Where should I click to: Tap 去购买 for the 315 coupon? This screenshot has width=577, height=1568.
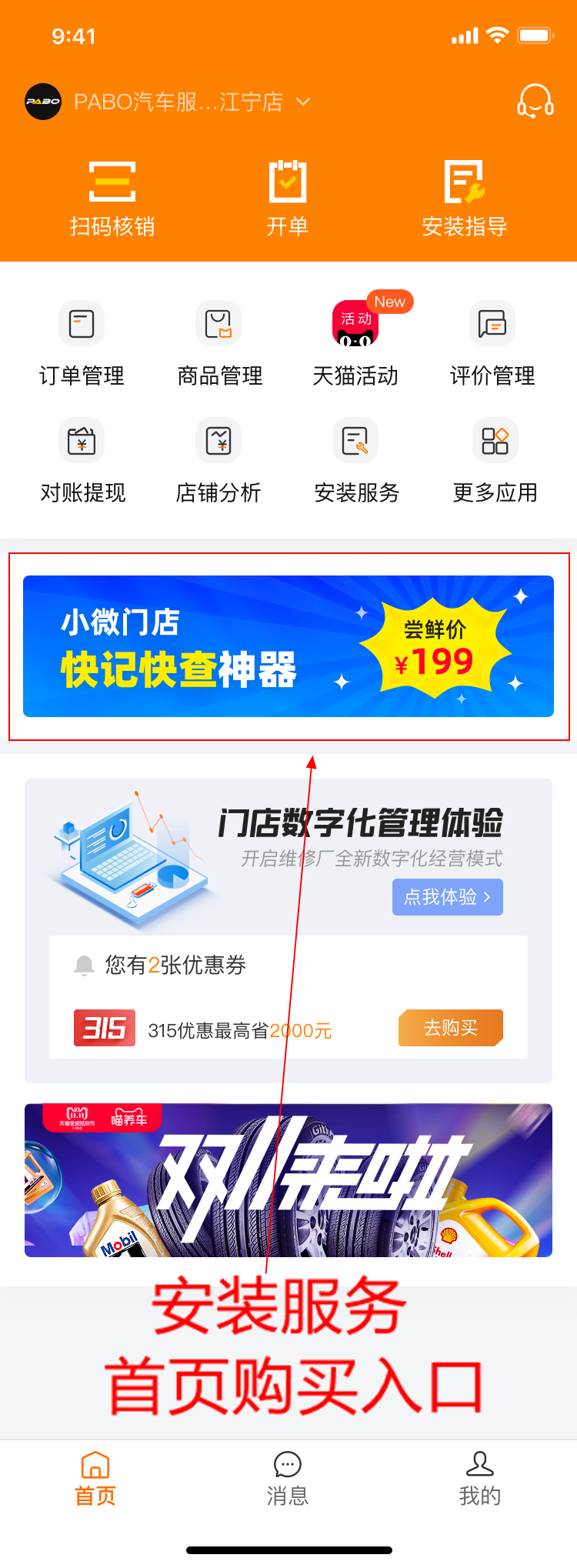(x=450, y=1028)
